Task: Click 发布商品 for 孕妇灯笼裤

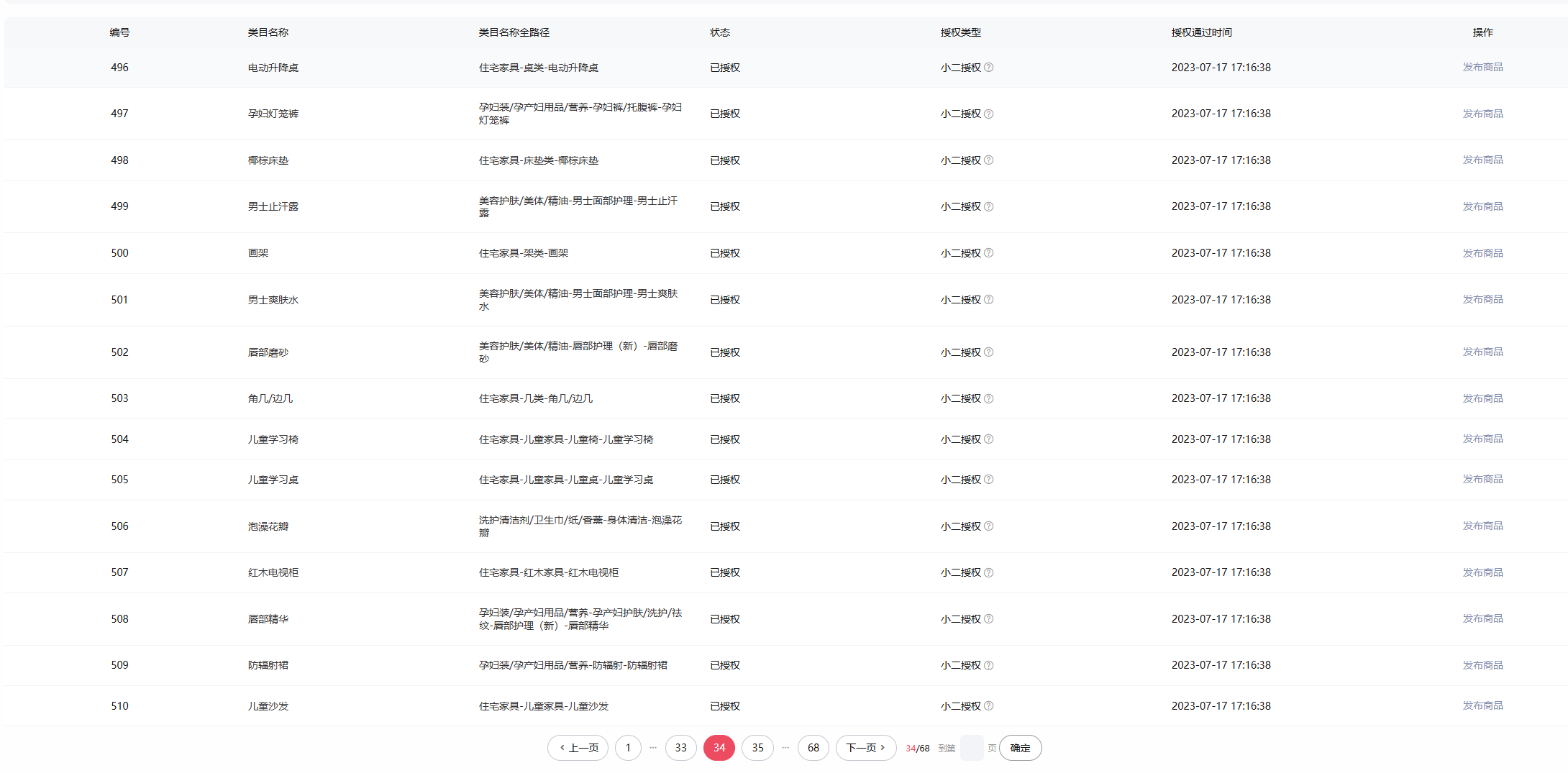Action: point(1482,114)
